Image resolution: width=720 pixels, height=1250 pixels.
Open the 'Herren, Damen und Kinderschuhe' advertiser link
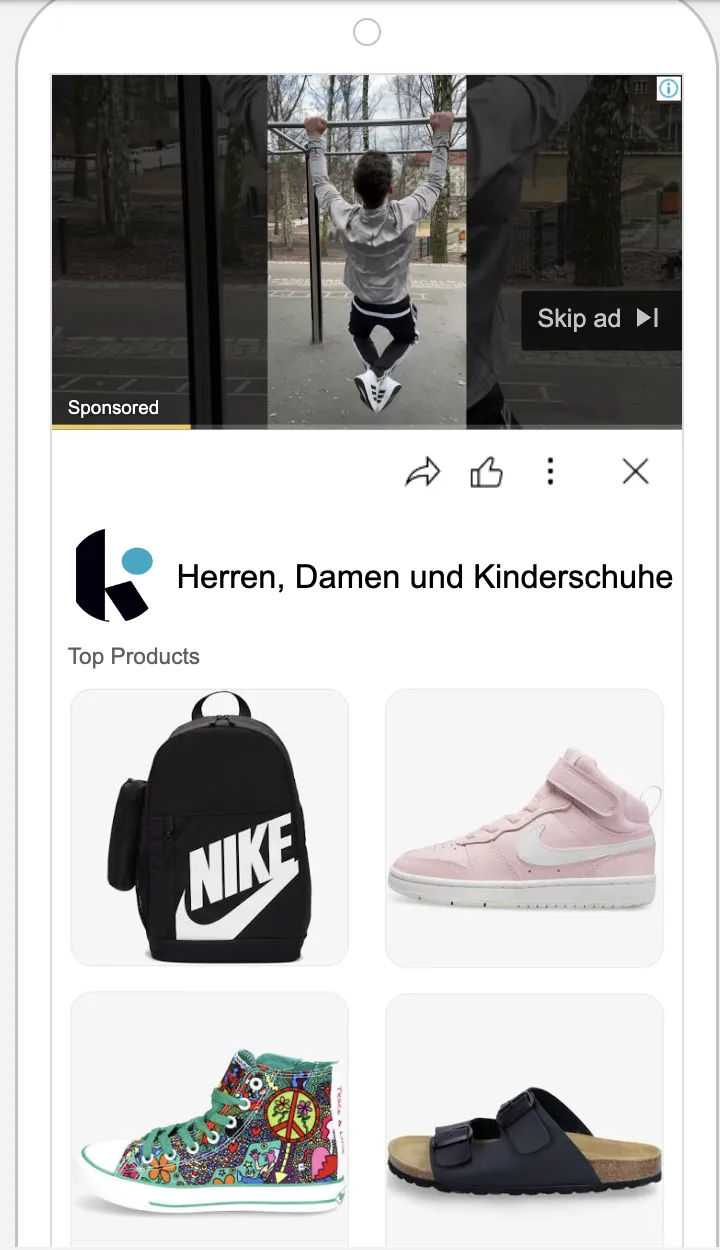424,577
